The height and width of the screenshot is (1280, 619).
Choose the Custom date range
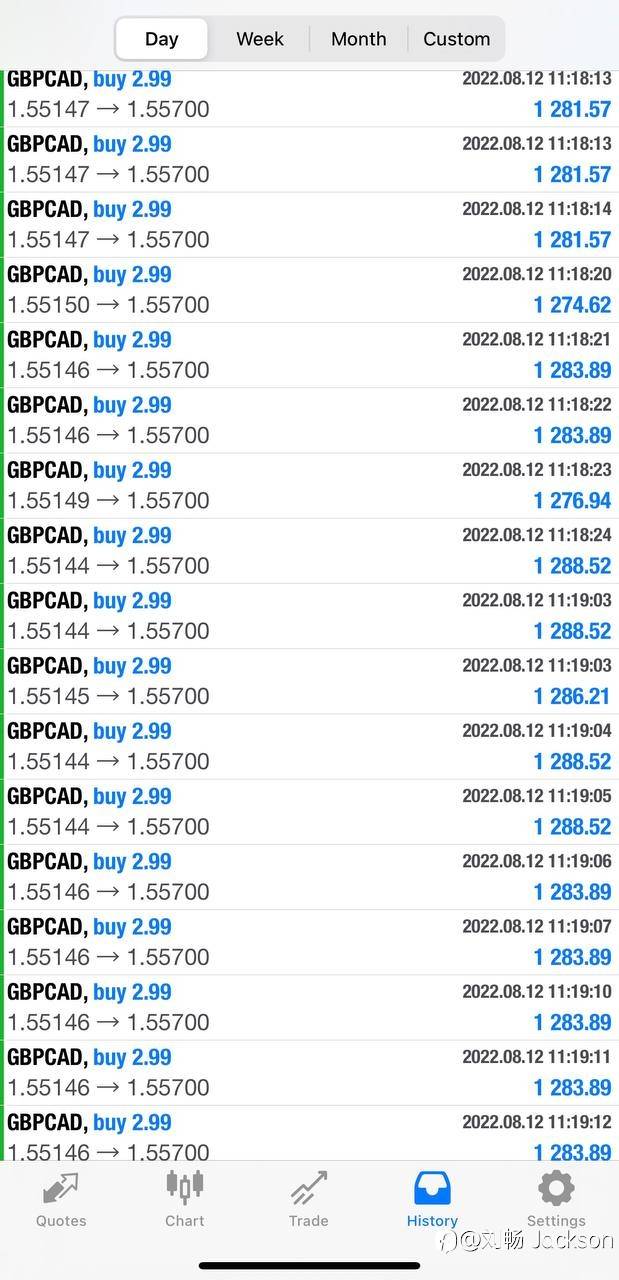tap(456, 39)
